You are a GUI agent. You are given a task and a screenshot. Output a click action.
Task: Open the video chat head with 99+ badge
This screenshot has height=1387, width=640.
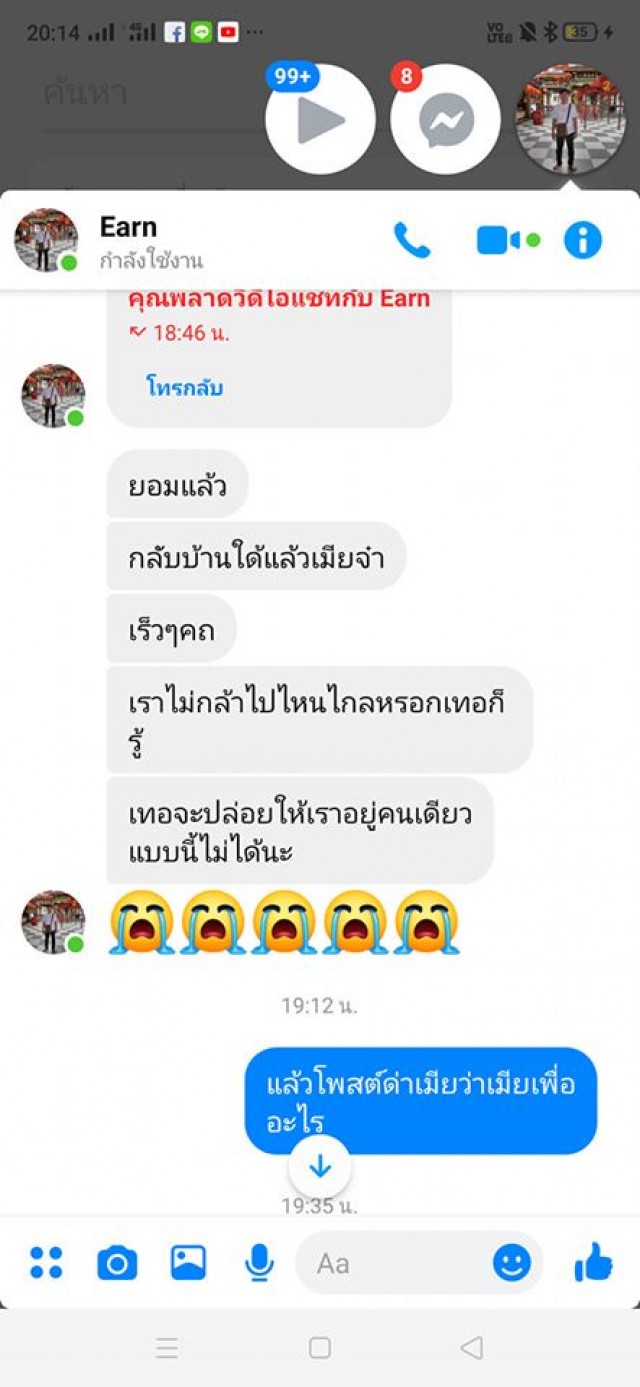pyautogui.click(x=320, y=121)
